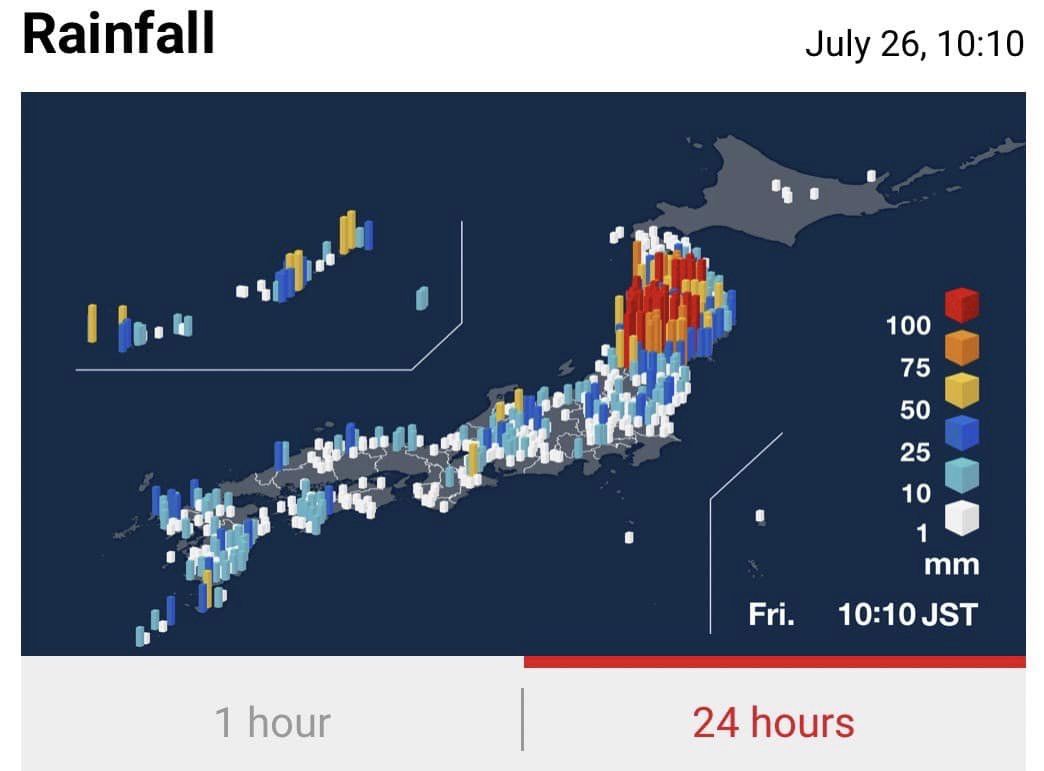1044x771 pixels.
Task: Select the 24 hours rainfall tab
Action: point(773,721)
